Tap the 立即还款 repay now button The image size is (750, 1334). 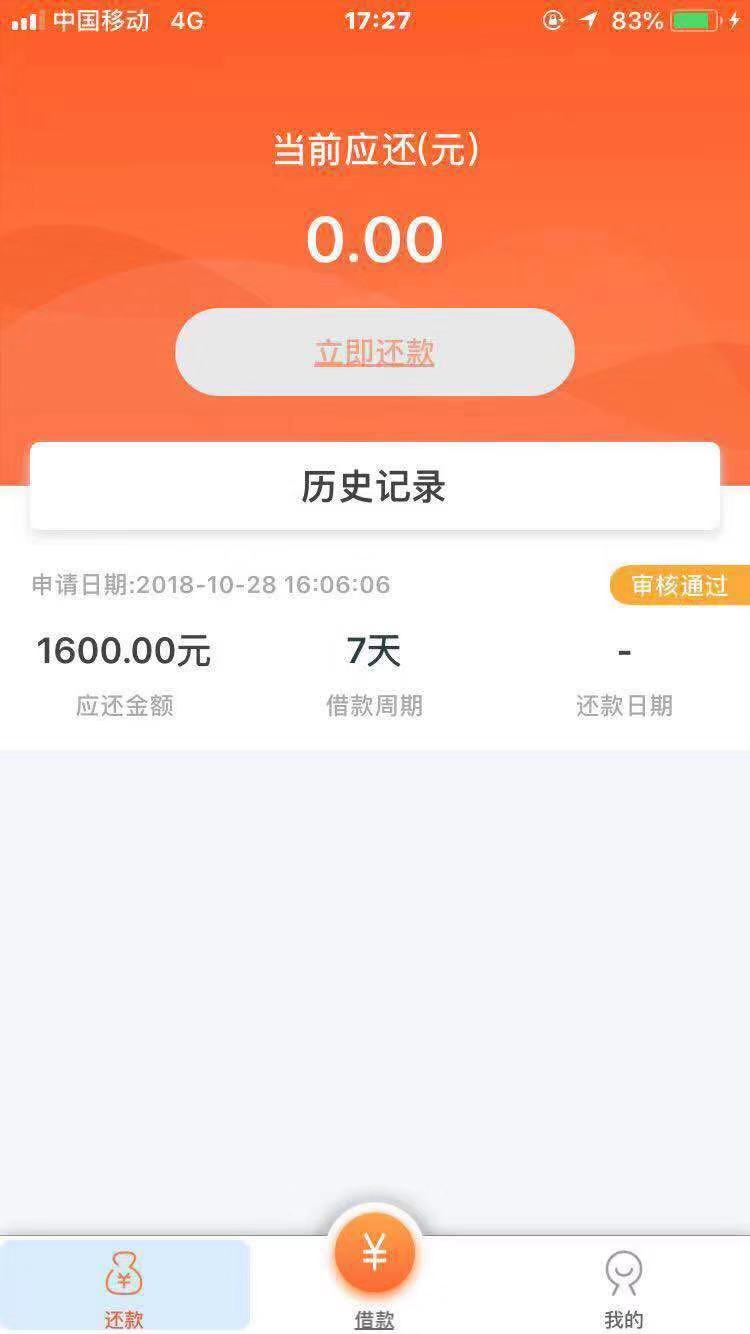coord(374,352)
